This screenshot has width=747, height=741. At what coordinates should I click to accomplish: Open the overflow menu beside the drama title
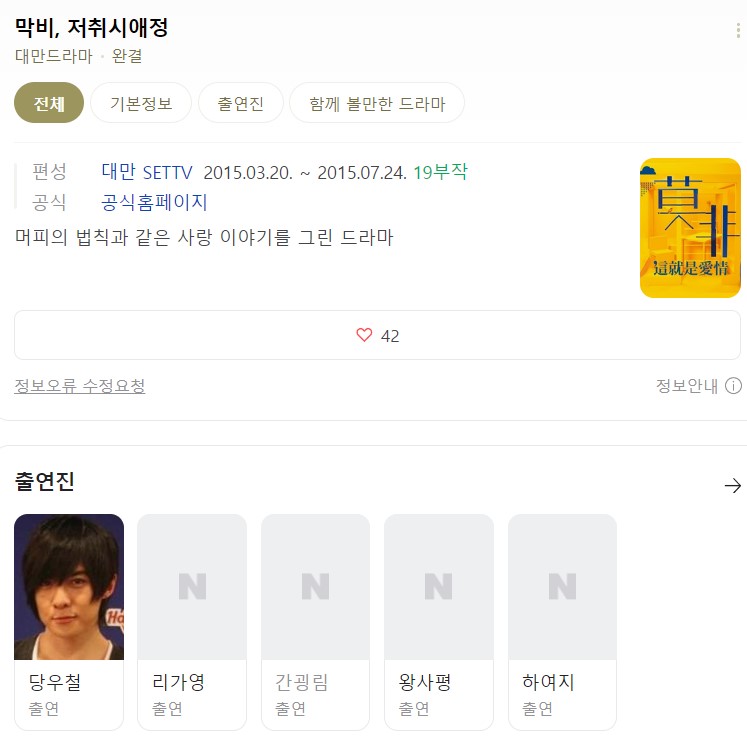click(x=738, y=30)
